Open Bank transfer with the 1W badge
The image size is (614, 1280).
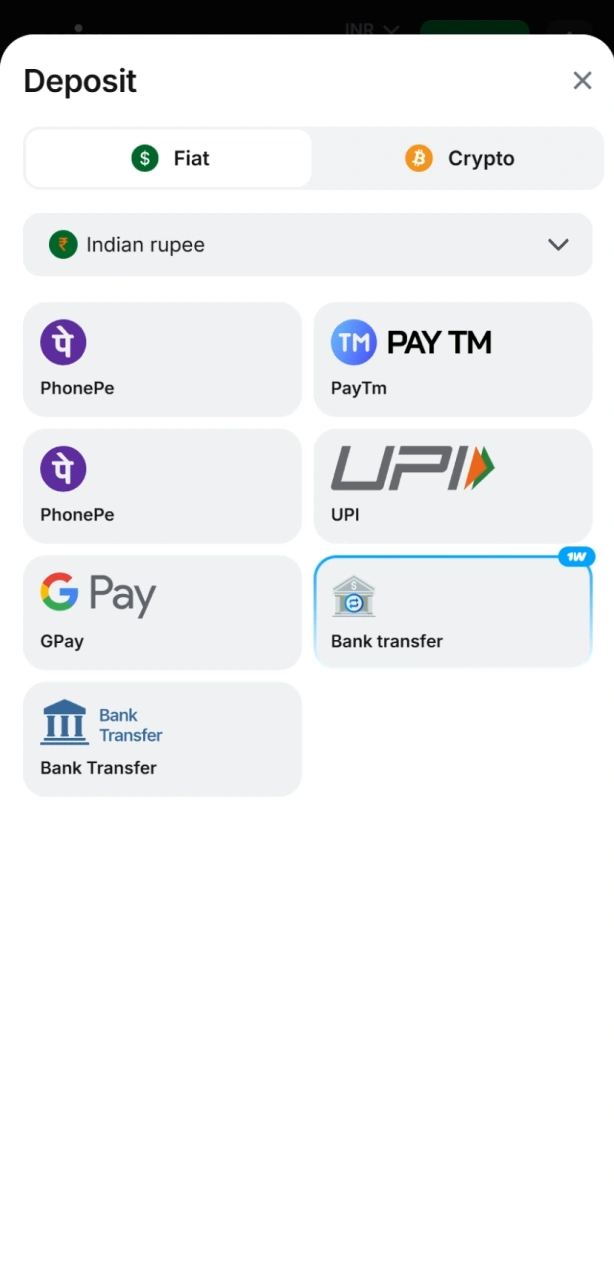(453, 612)
